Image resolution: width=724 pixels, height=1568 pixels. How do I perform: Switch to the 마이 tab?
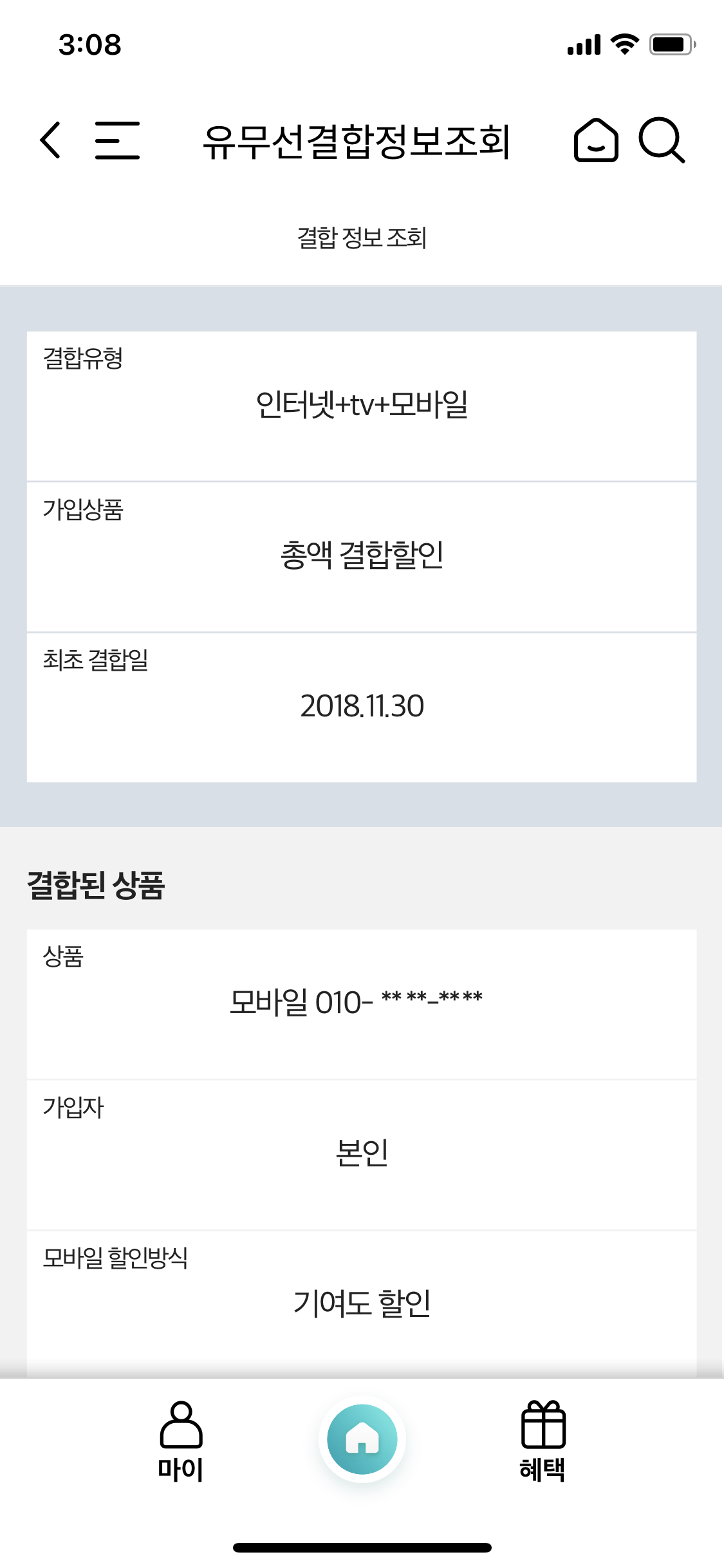tap(181, 1442)
